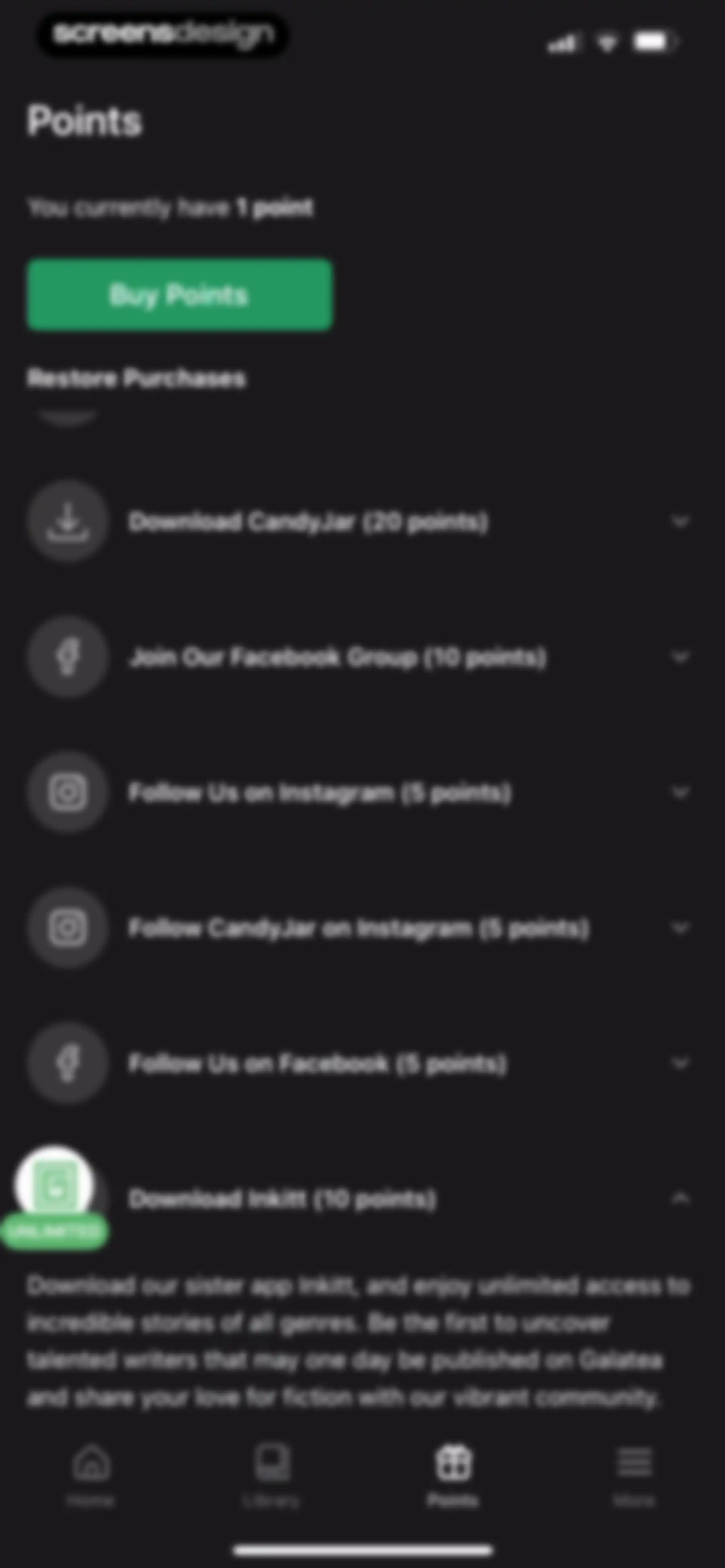Expand Join Our Facebook Group row
Viewport: 725px width, 1568px height.
click(359, 657)
